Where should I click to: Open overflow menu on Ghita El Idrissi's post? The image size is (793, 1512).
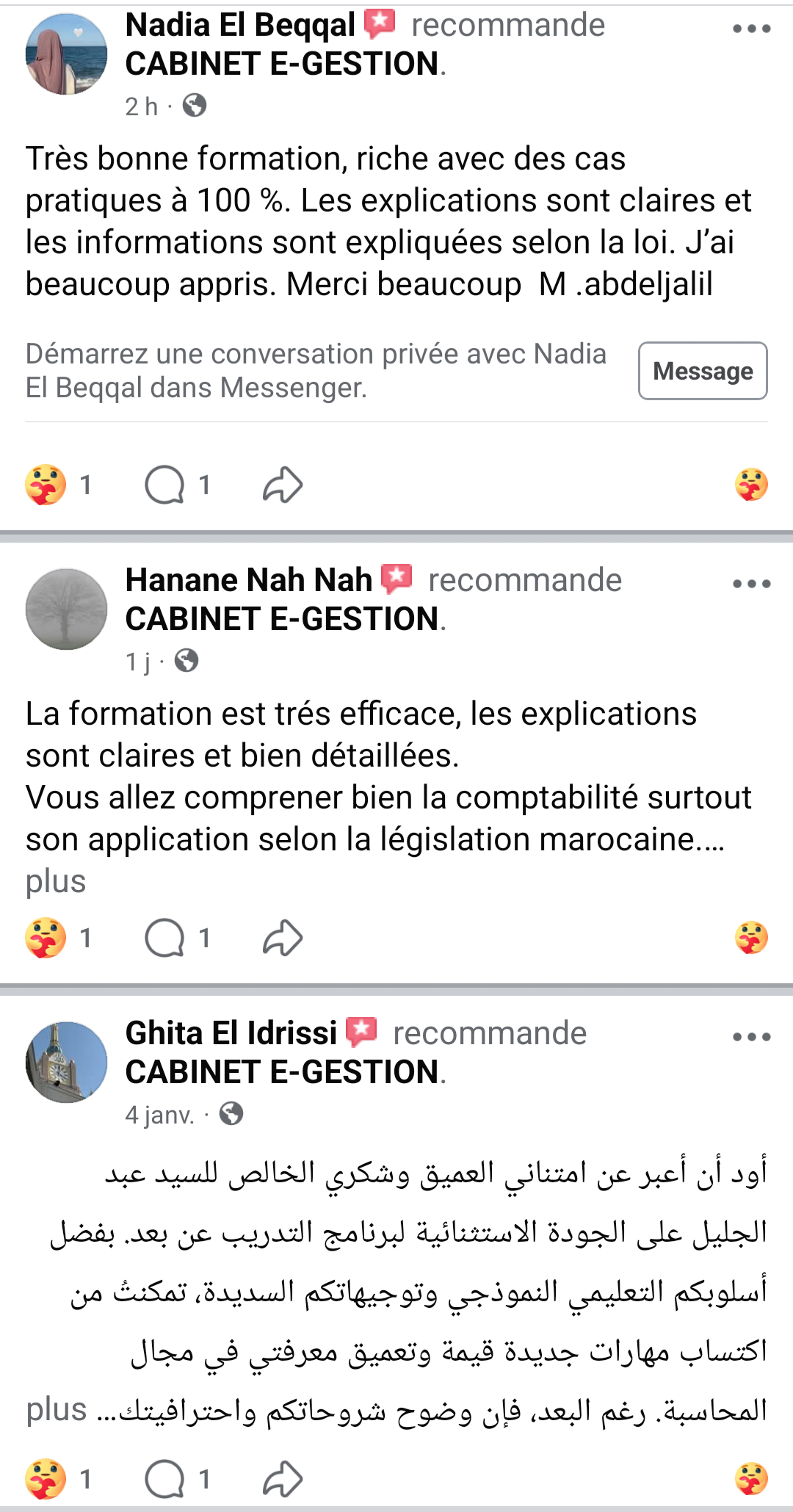[x=751, y=1037]
